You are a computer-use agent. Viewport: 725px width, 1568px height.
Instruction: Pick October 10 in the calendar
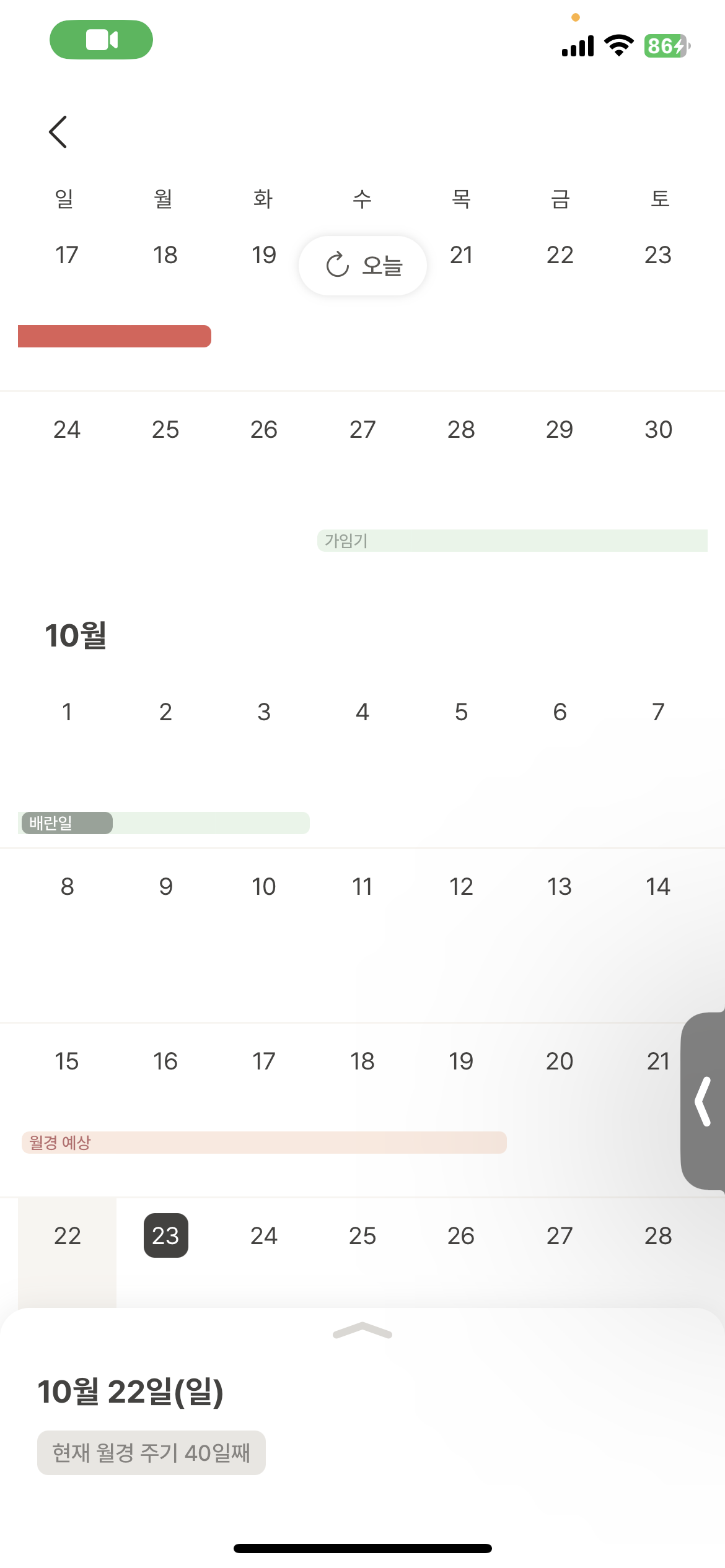tap(264, 887)
